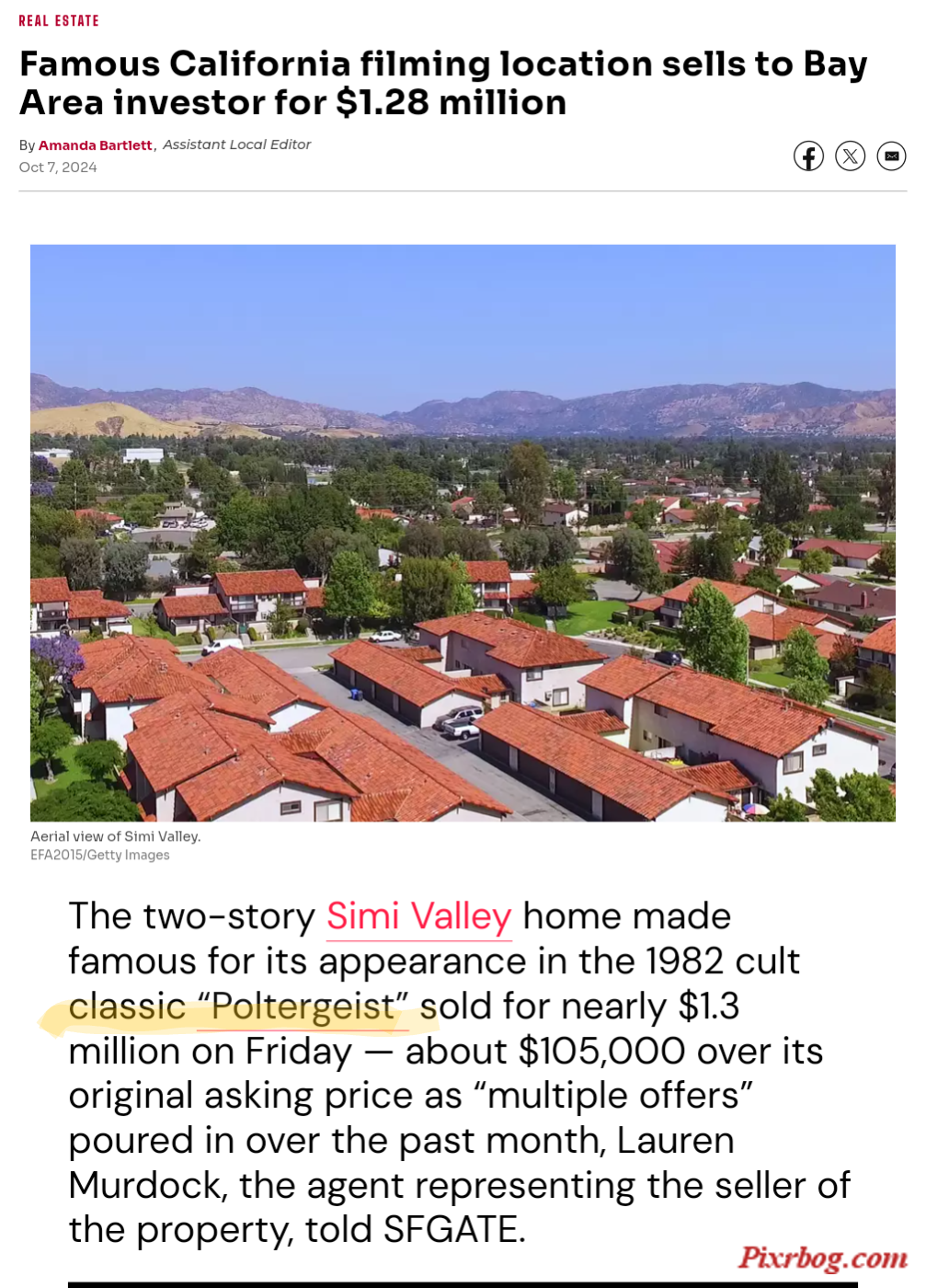Viewport: 926px width, 1288px height.
Task: Follow the underlined "Poltergeist" link
Action: [x=303, y=1006]
